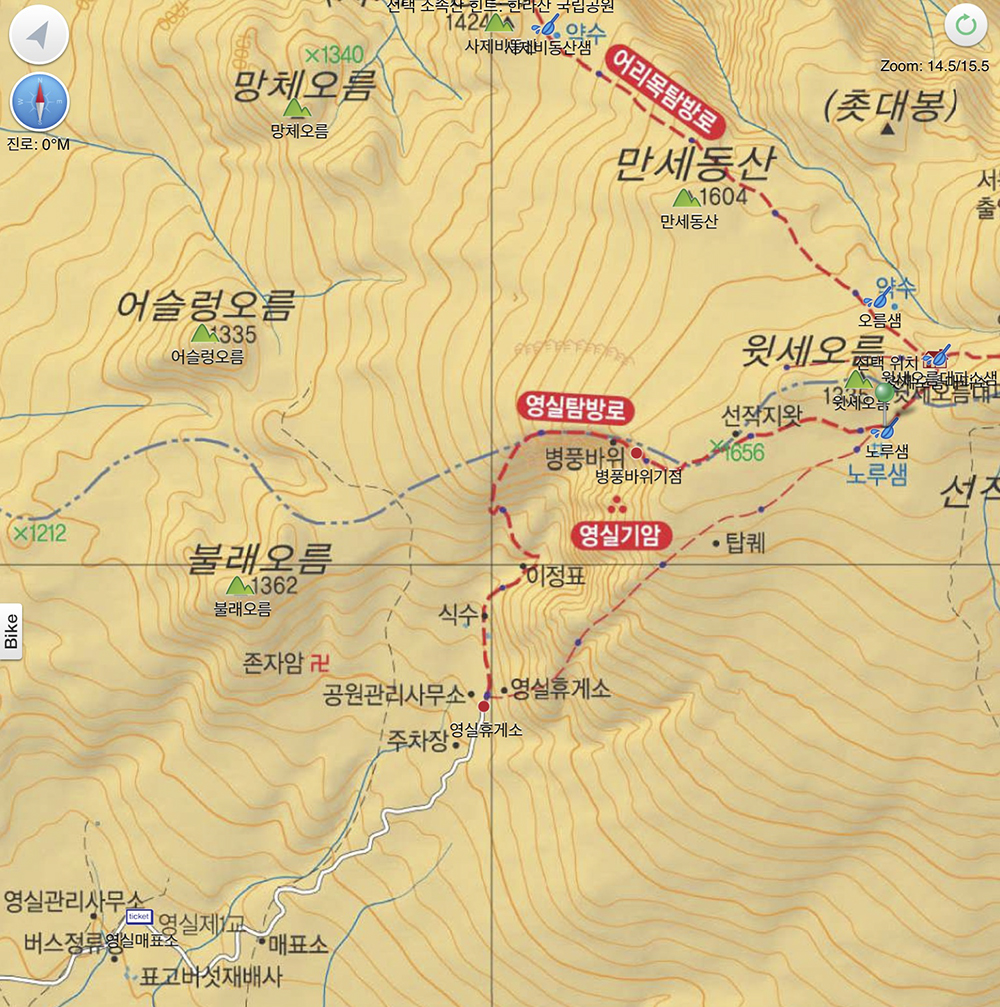
Task: Tap the green waypoint marker at 윗세오름
Action: (884, 392)
